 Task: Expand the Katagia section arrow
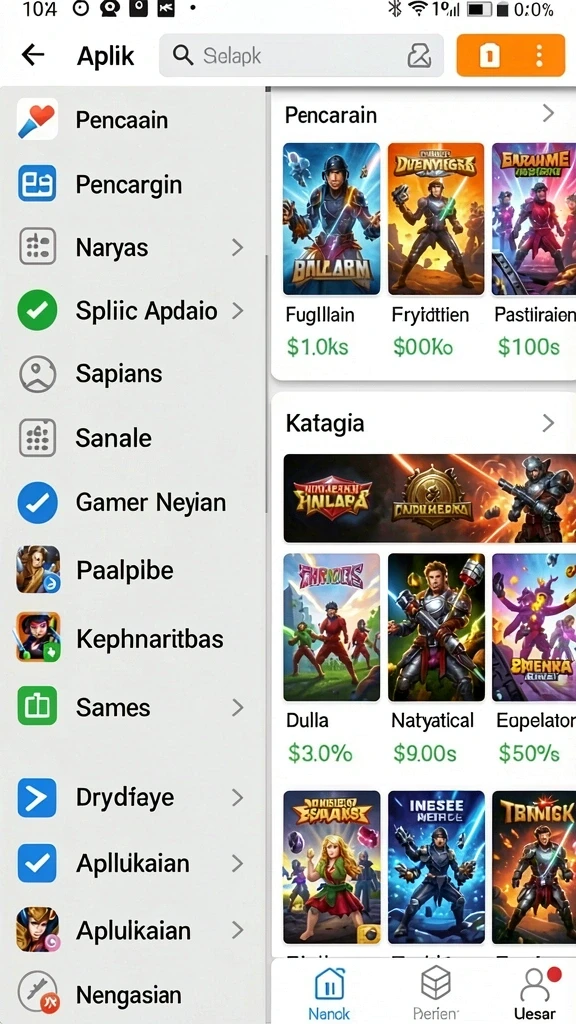[x=548, y=423]
